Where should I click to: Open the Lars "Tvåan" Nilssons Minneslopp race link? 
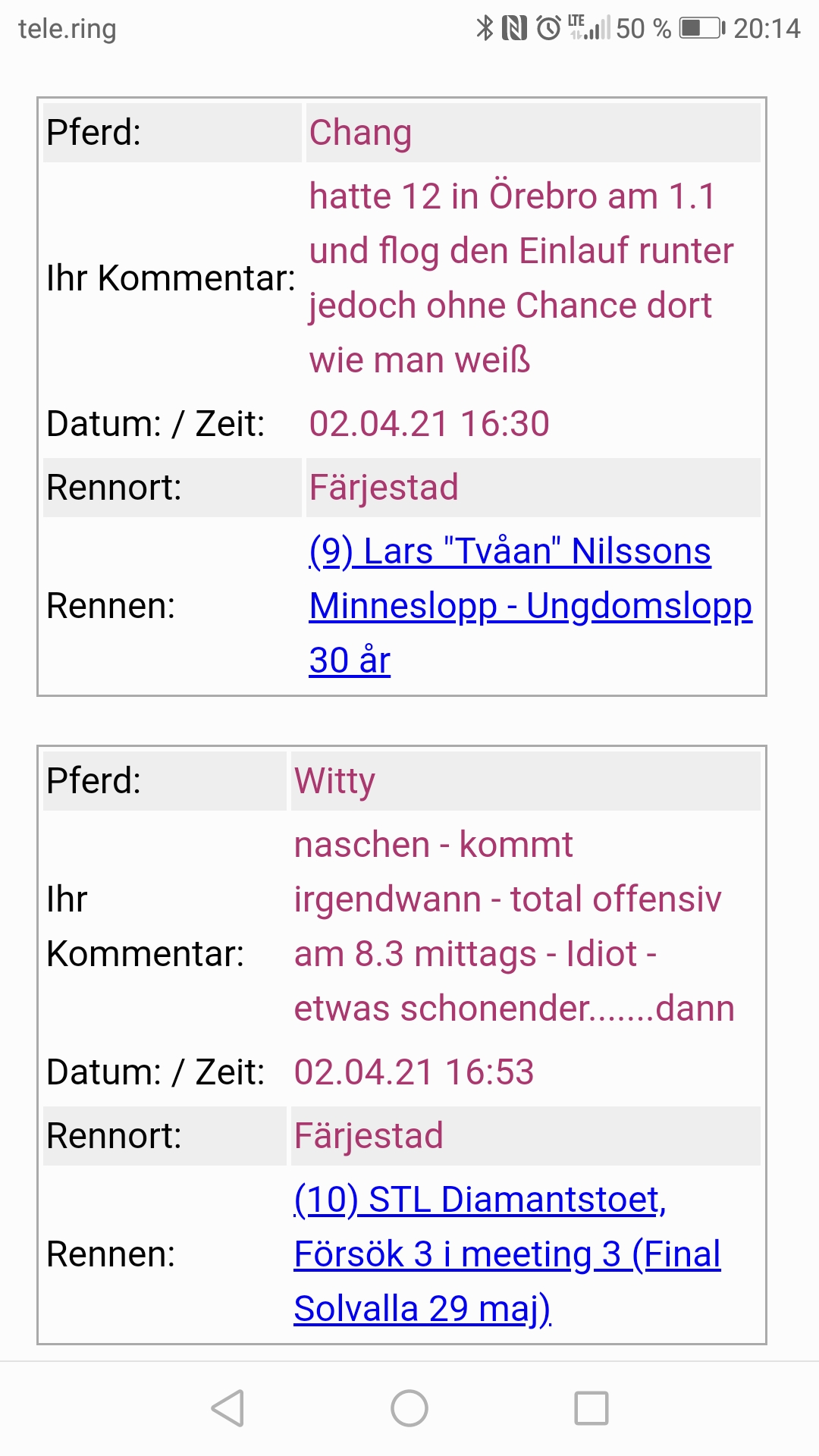pyautogui.click(x=531, y=605)
